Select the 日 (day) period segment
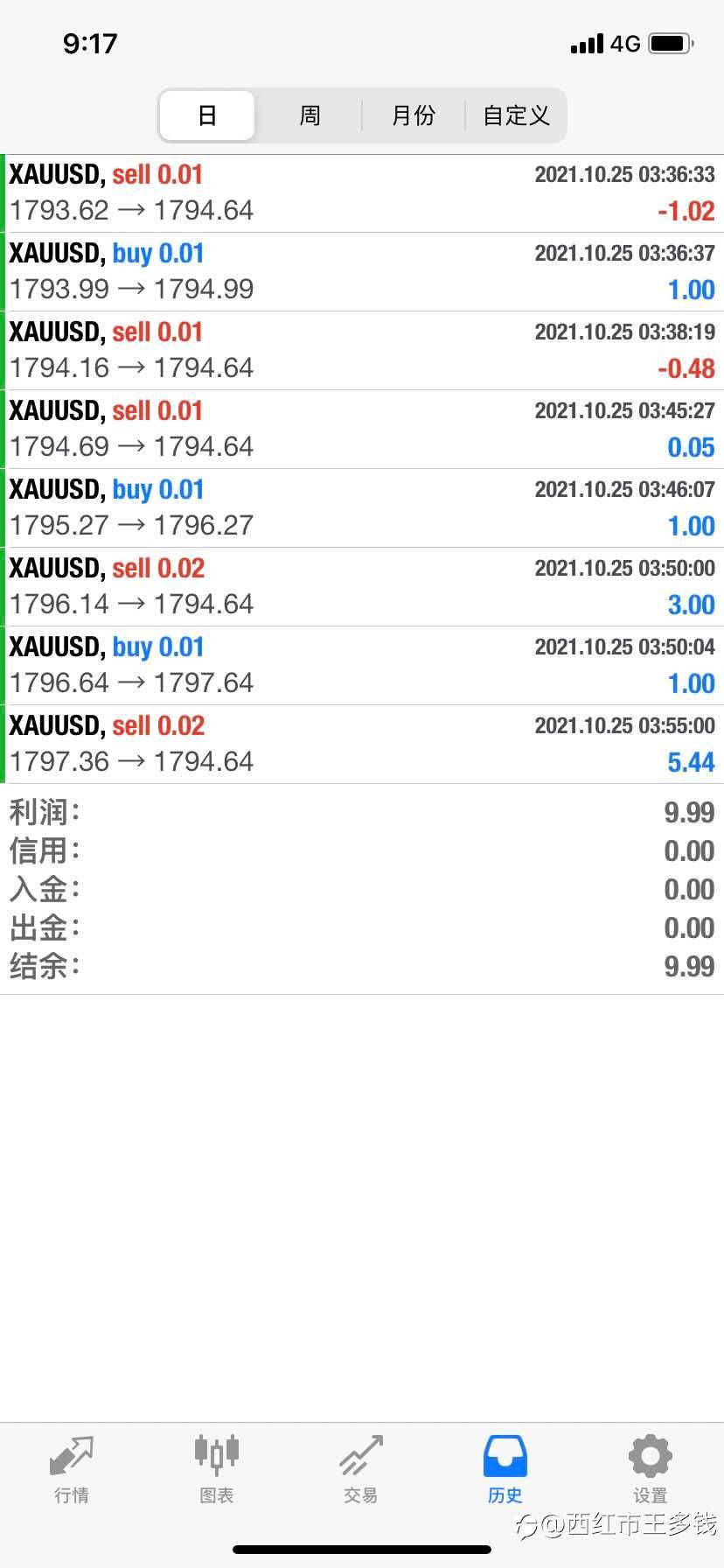The width and height of the screenshot is (724, 1568). [207, 115]
